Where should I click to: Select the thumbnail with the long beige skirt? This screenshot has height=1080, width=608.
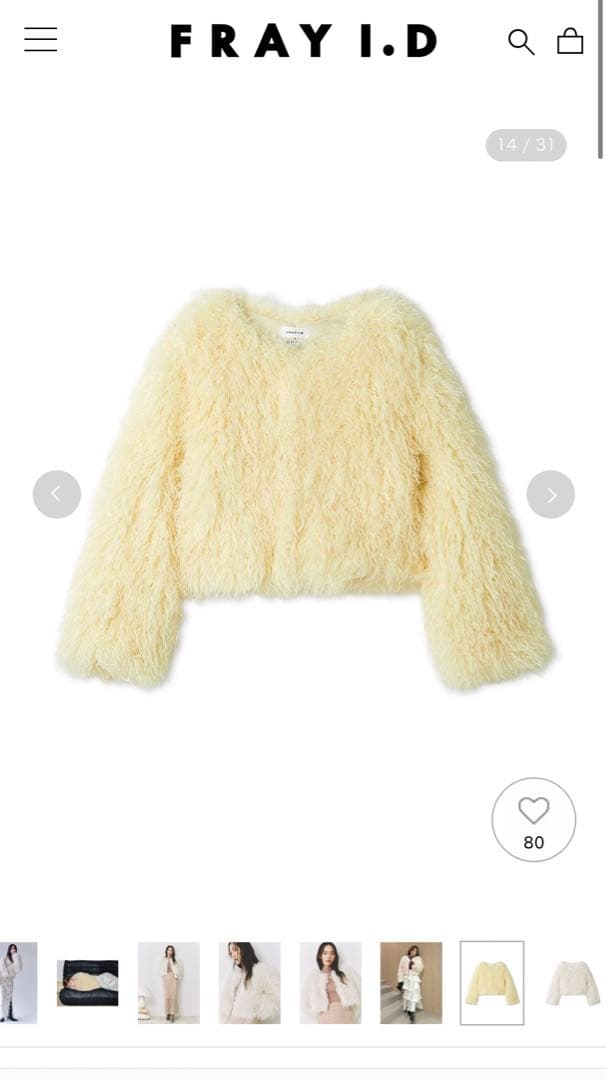pyautogui.click(x=169, y=983)
